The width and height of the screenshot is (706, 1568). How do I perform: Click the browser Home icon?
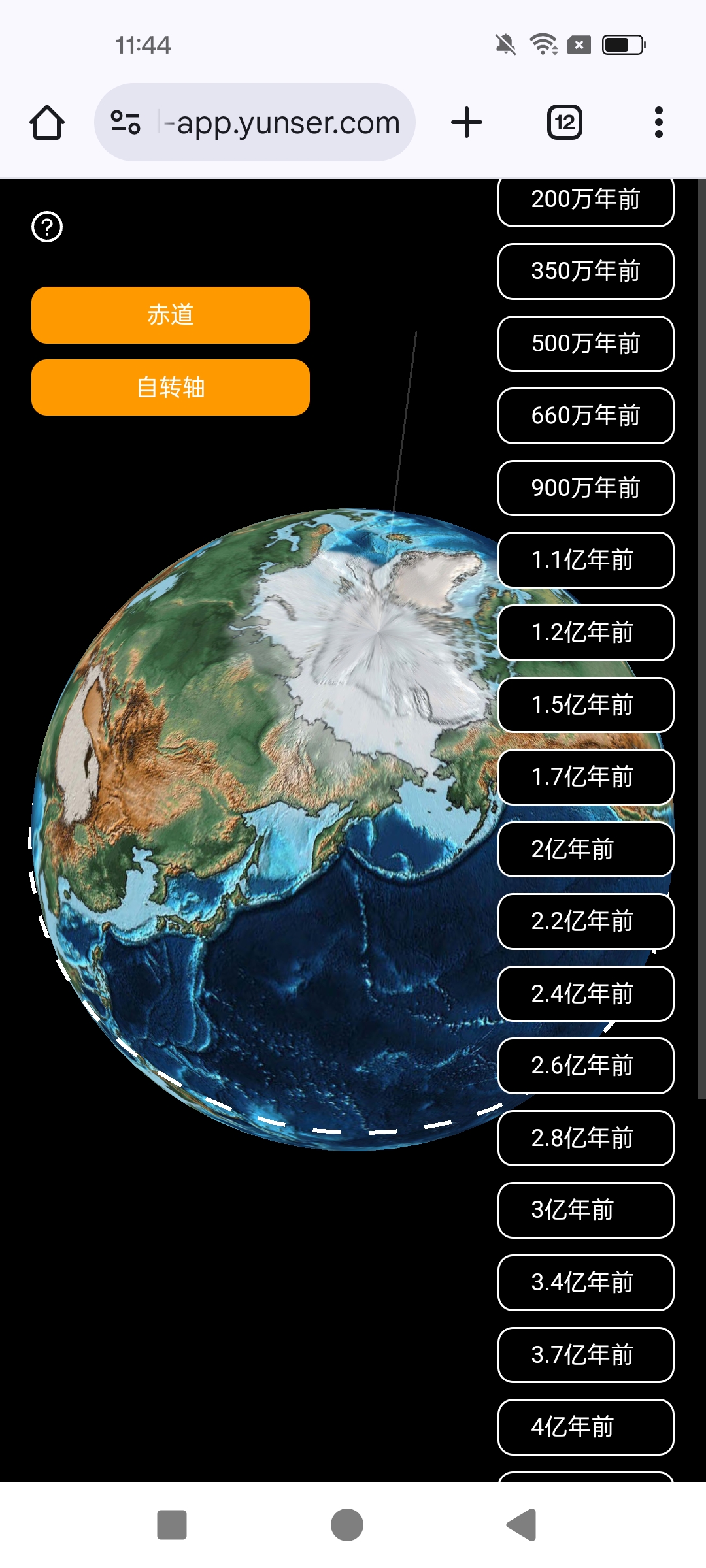click(46, 122)
